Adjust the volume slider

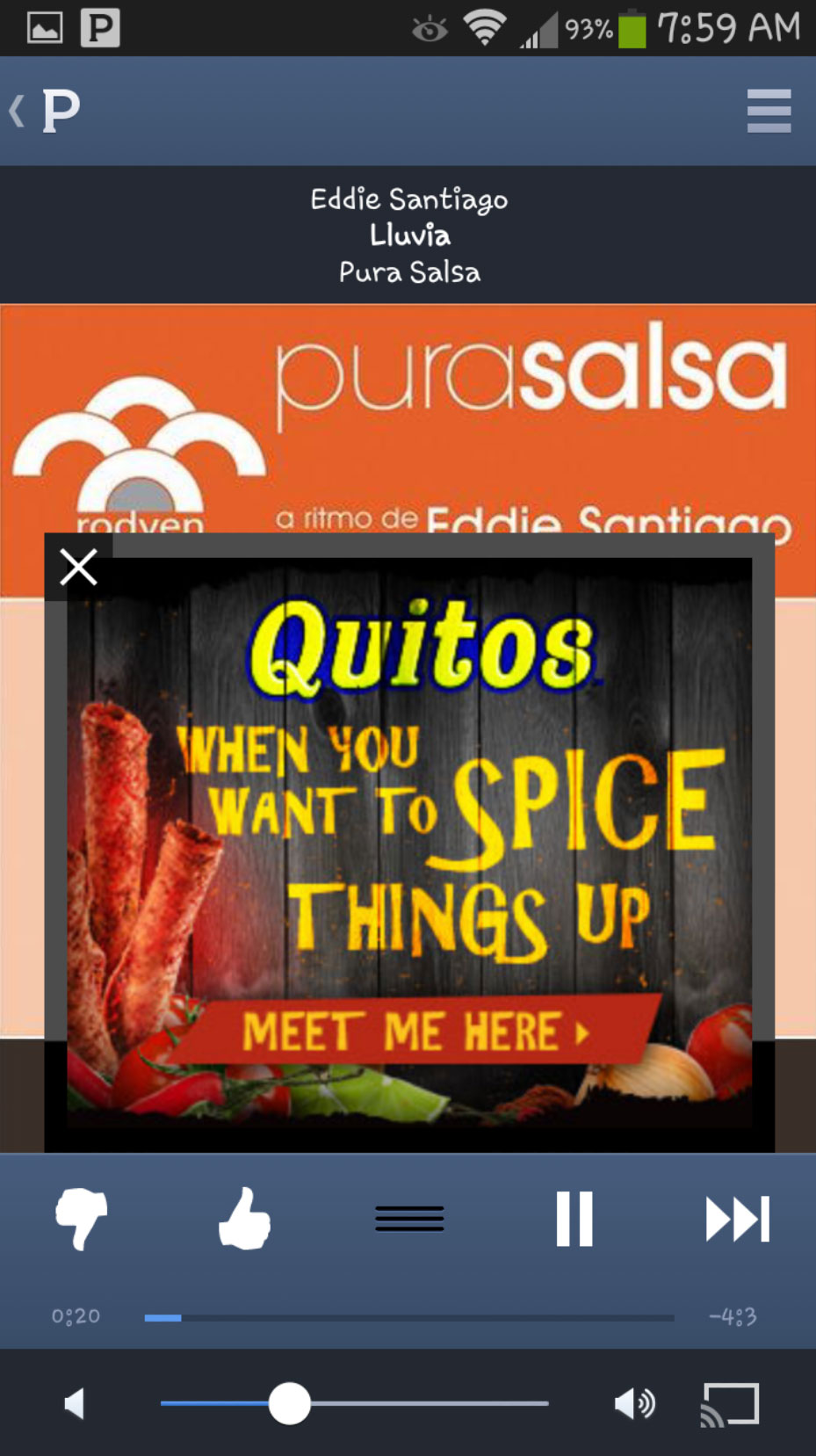pos(354,1403)
